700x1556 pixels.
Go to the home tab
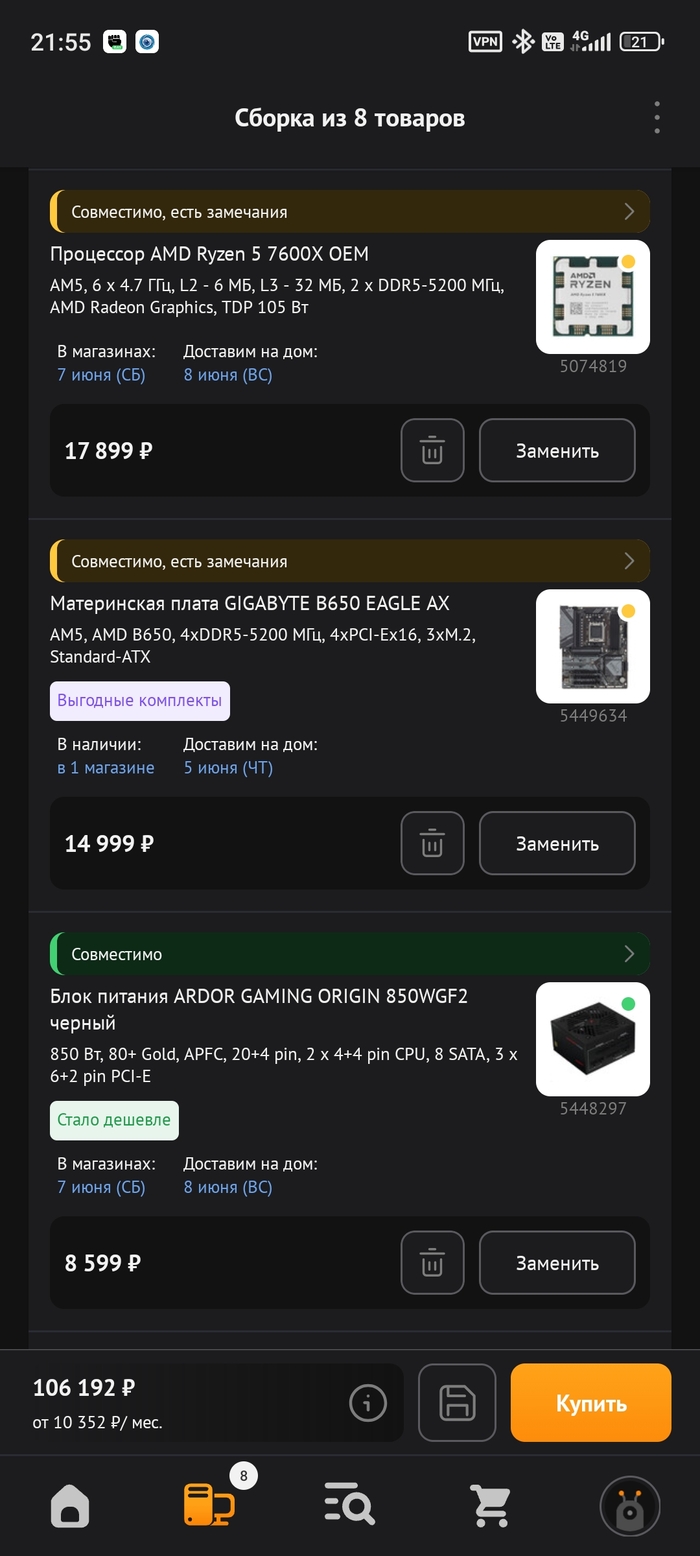[x=70, y=1505]
